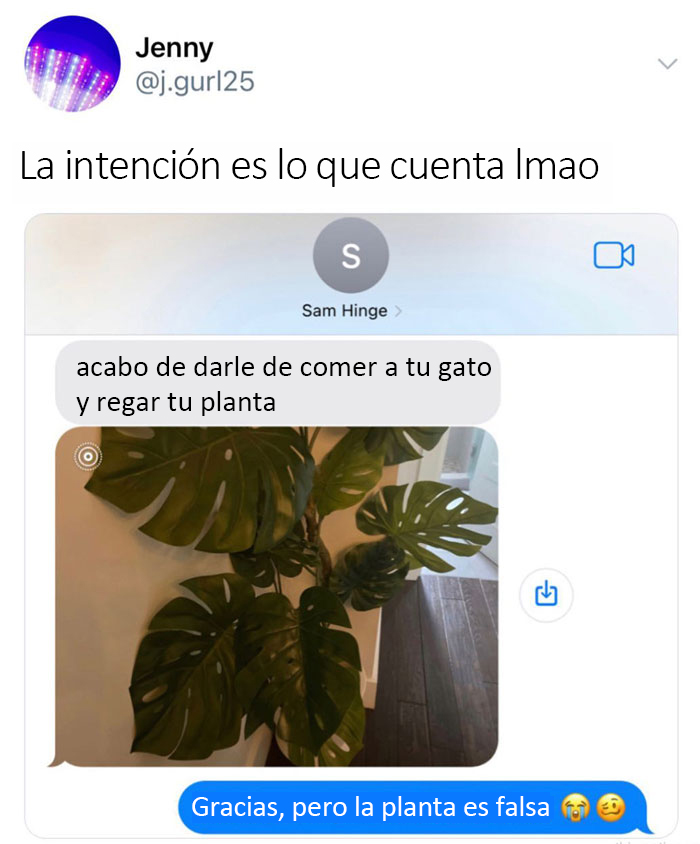Viewport: 700px width, 844px height.
Task: Expand the tweet options chevron
Action: (x=667, y=64)
